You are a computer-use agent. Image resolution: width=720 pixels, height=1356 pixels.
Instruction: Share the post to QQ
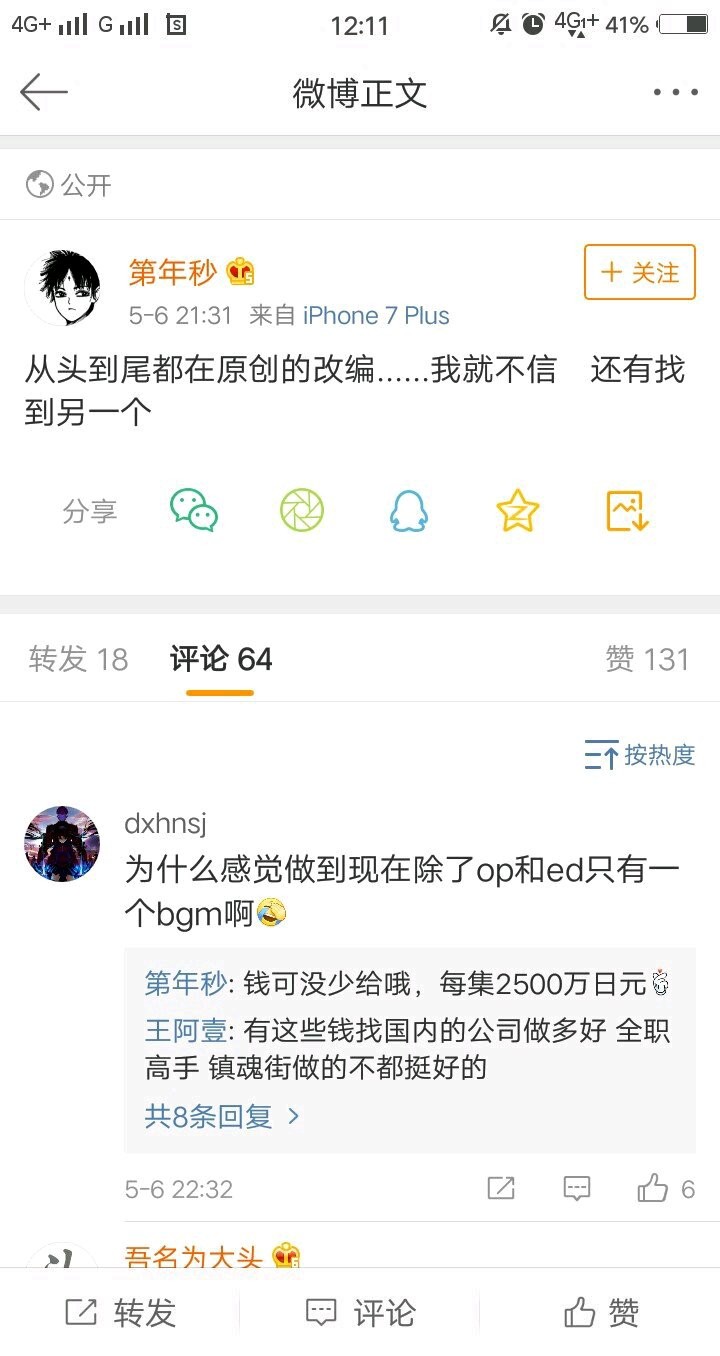(x=408, y=511)
